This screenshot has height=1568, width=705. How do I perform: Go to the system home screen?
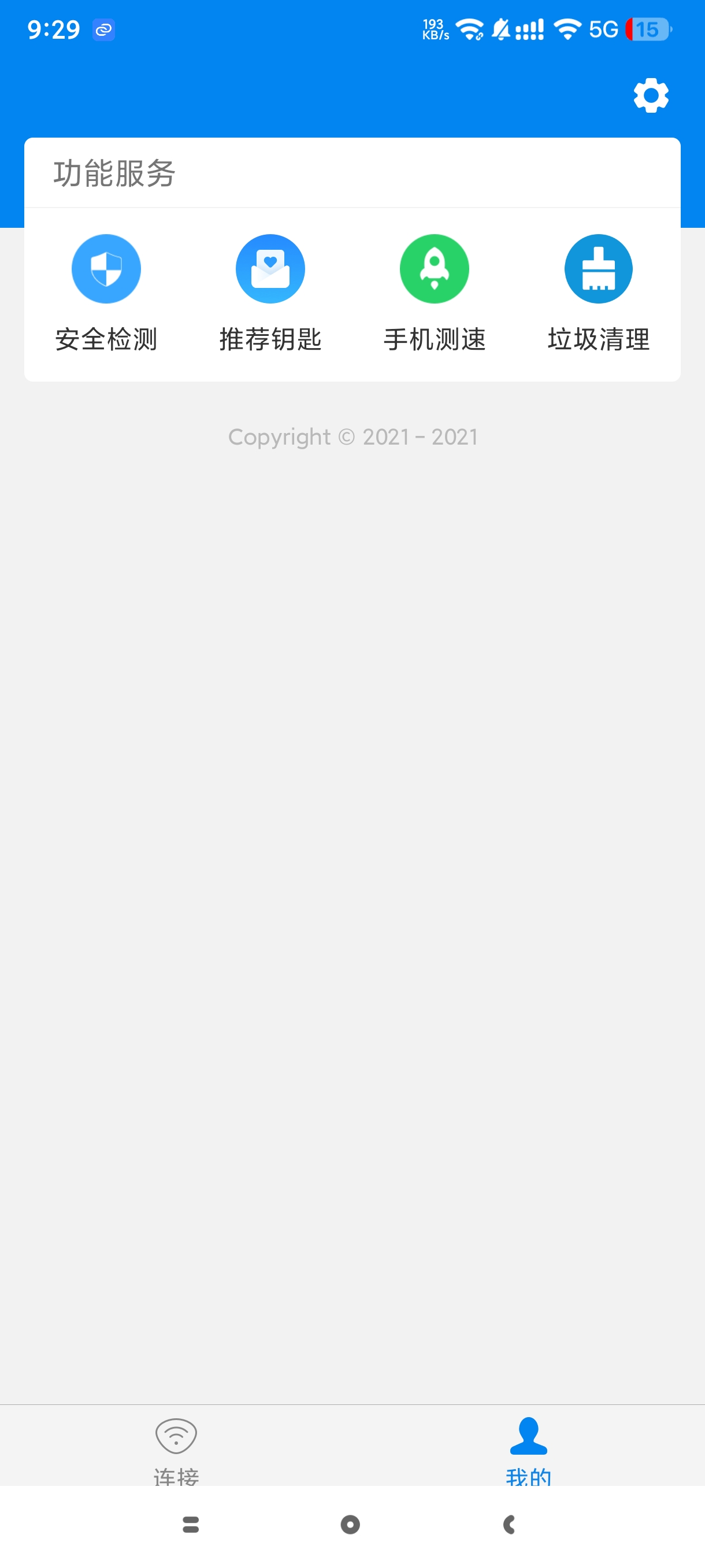point(350,1524)
